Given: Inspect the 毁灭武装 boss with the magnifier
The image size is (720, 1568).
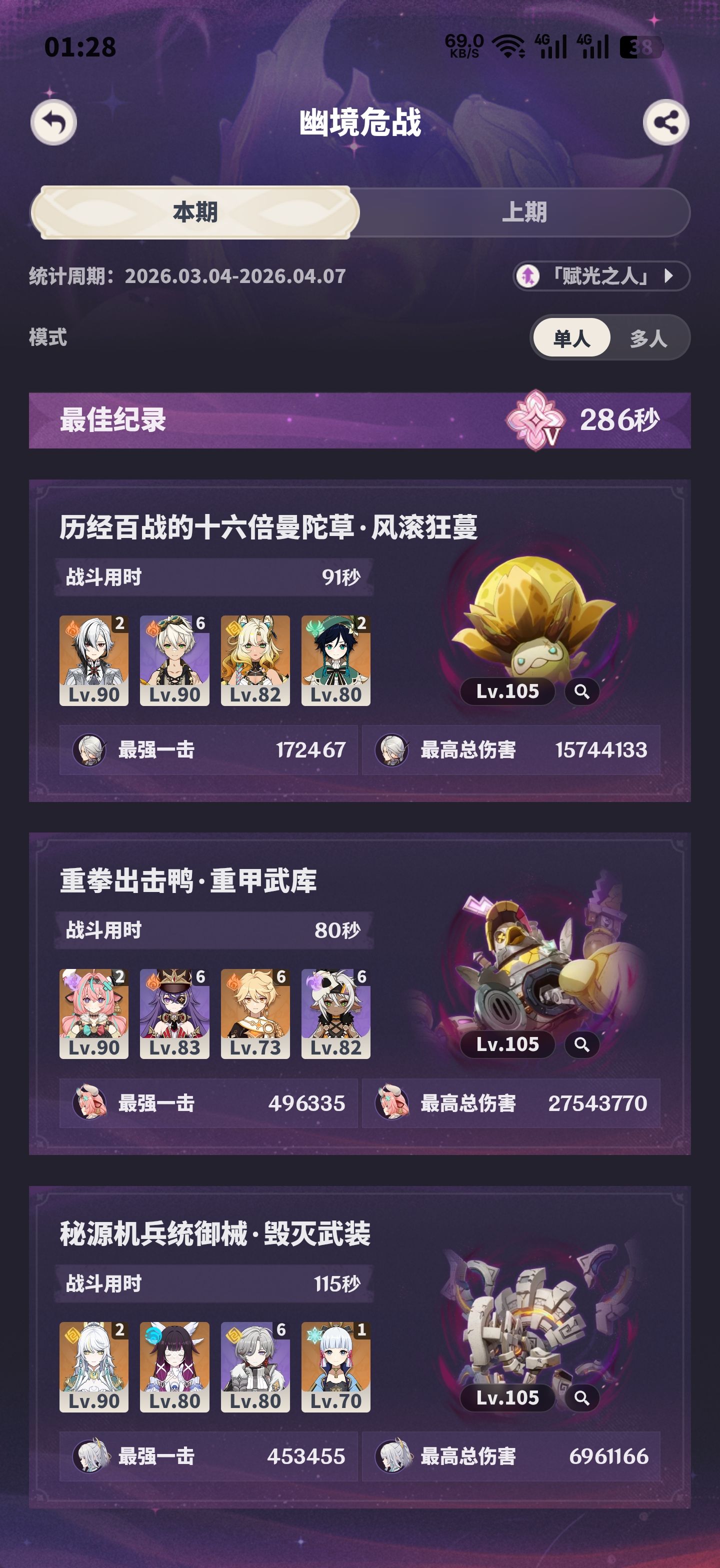Looking at the screenshot, I should (x=582, y=1397).
